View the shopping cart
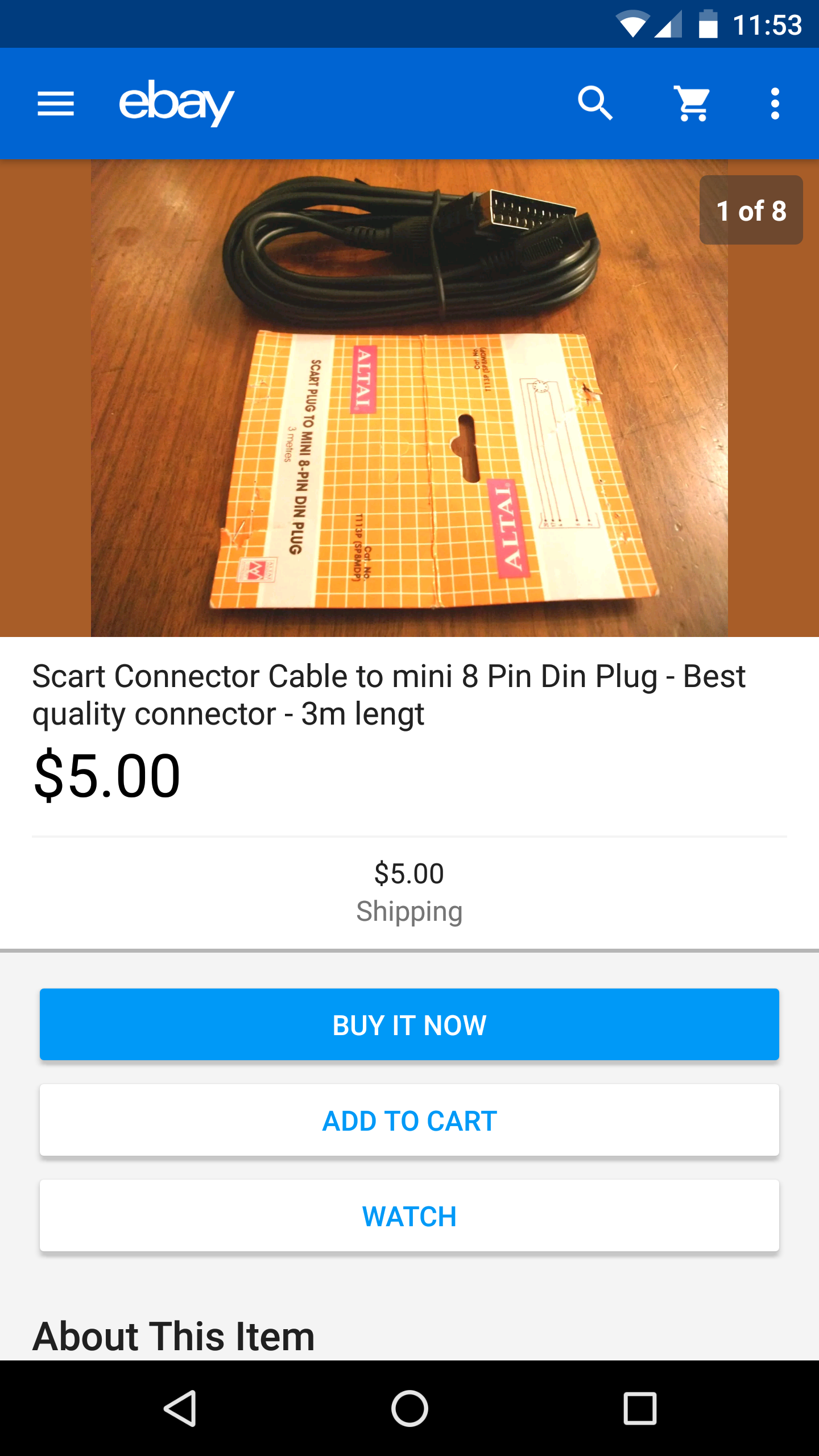Screen dimensions: 819x1456 click(x=692, y=104)
